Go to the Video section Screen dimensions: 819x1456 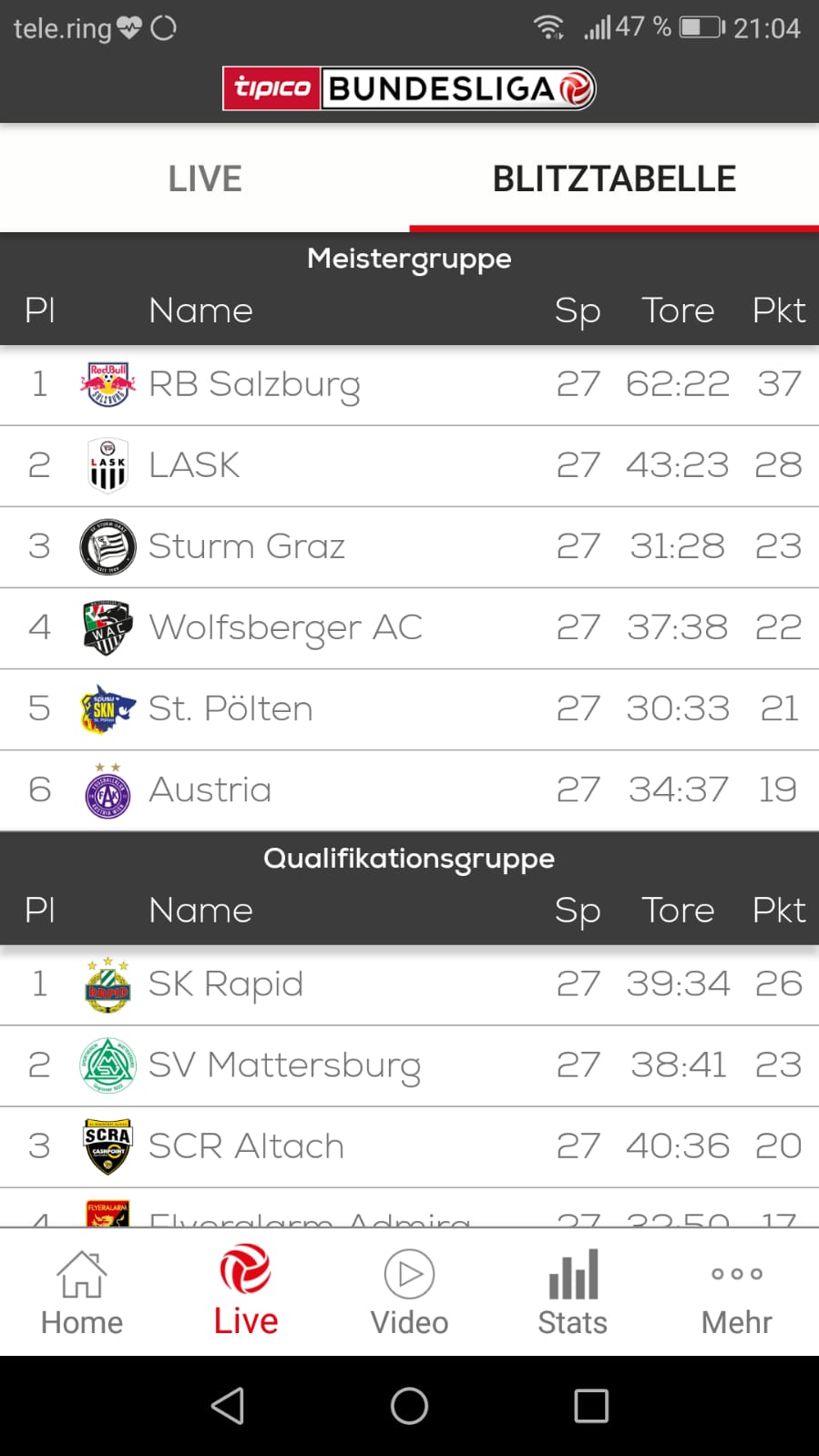[409, 1292]
